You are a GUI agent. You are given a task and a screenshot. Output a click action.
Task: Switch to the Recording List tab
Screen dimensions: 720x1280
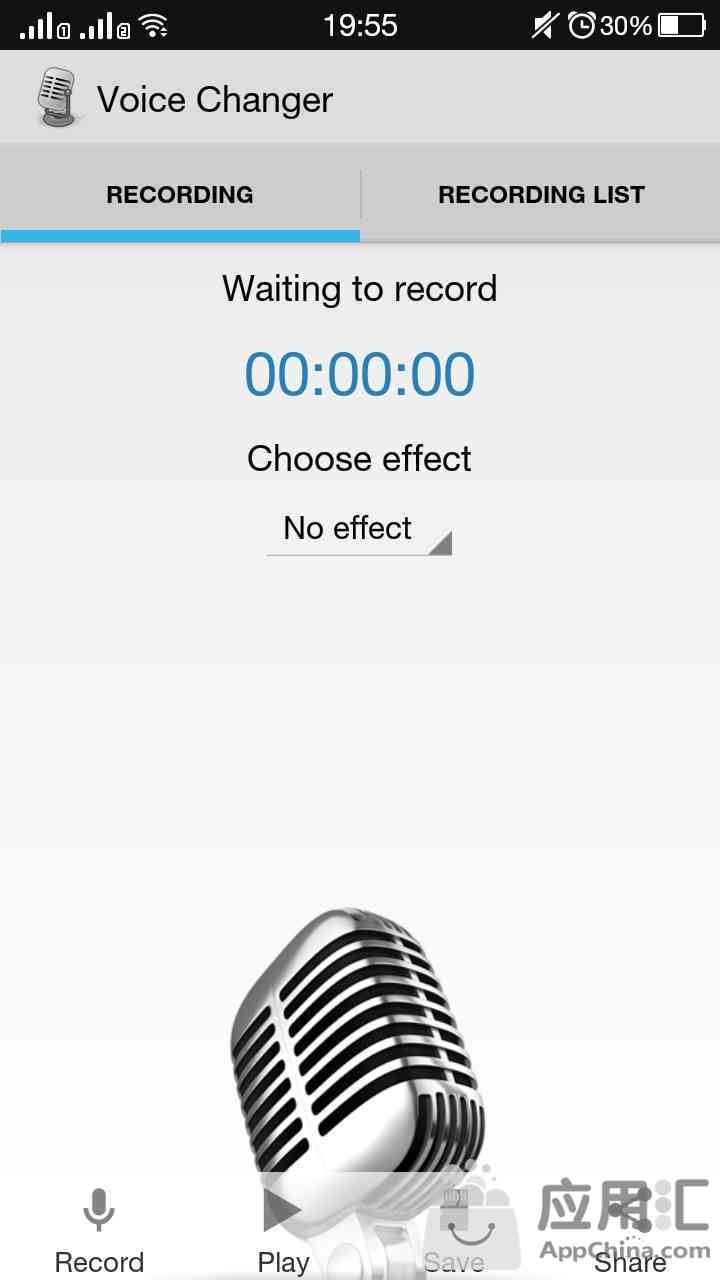(541, 195)
